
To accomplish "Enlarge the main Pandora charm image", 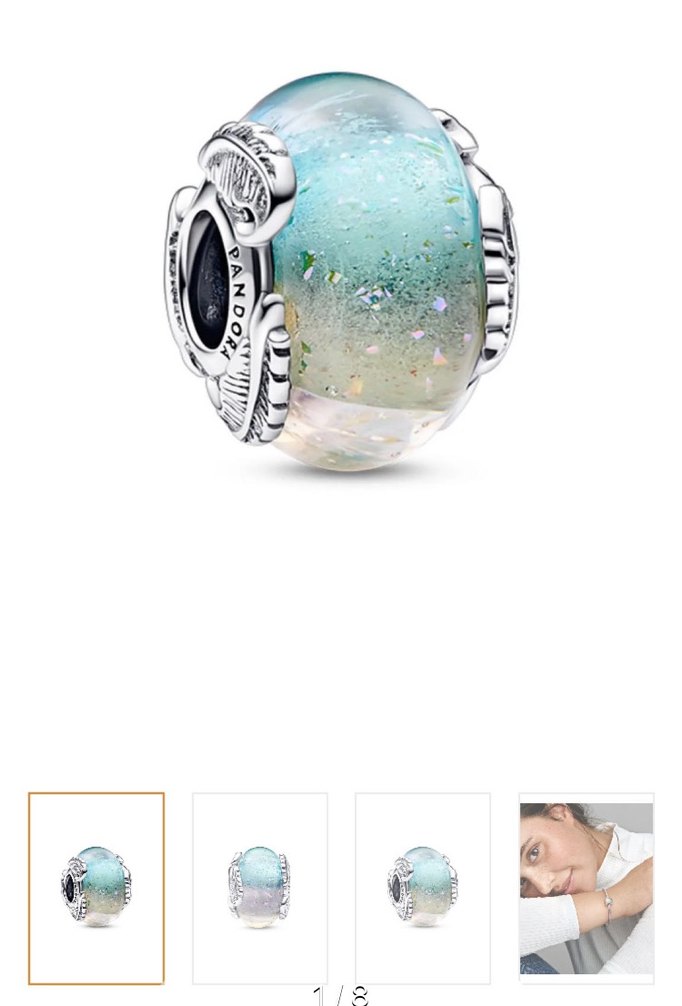I will click(342, 272).
